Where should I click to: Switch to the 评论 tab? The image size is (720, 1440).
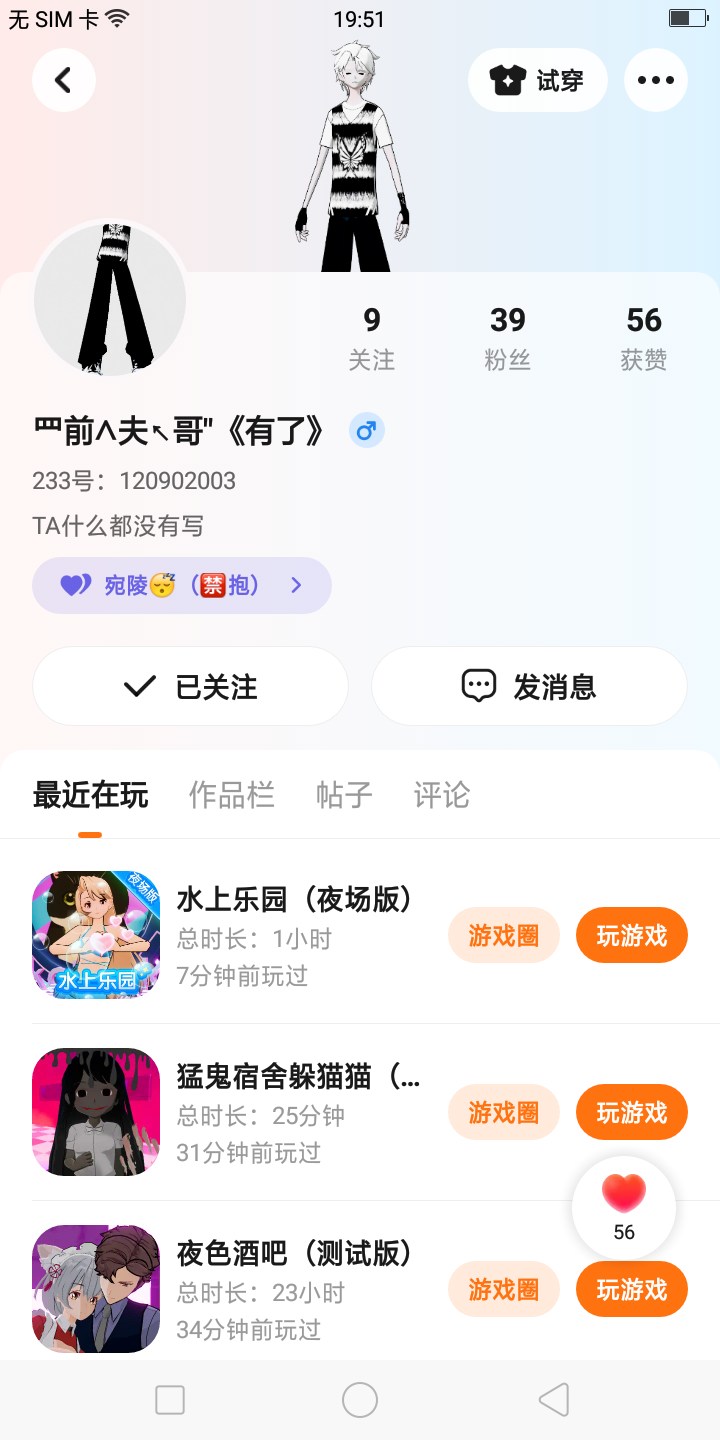pyautogui.click(x=441, y=795)
